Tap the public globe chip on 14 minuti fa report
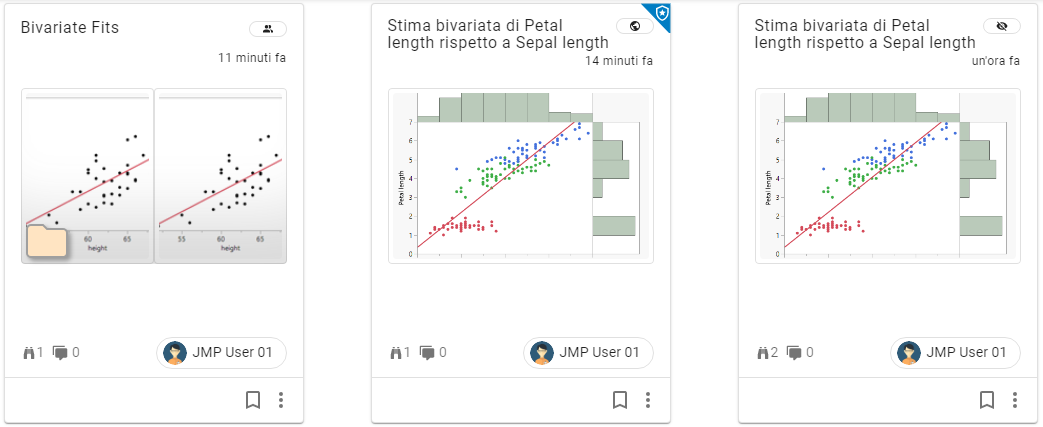Screen dimensions: 1043x427 [x=634, y=27]
